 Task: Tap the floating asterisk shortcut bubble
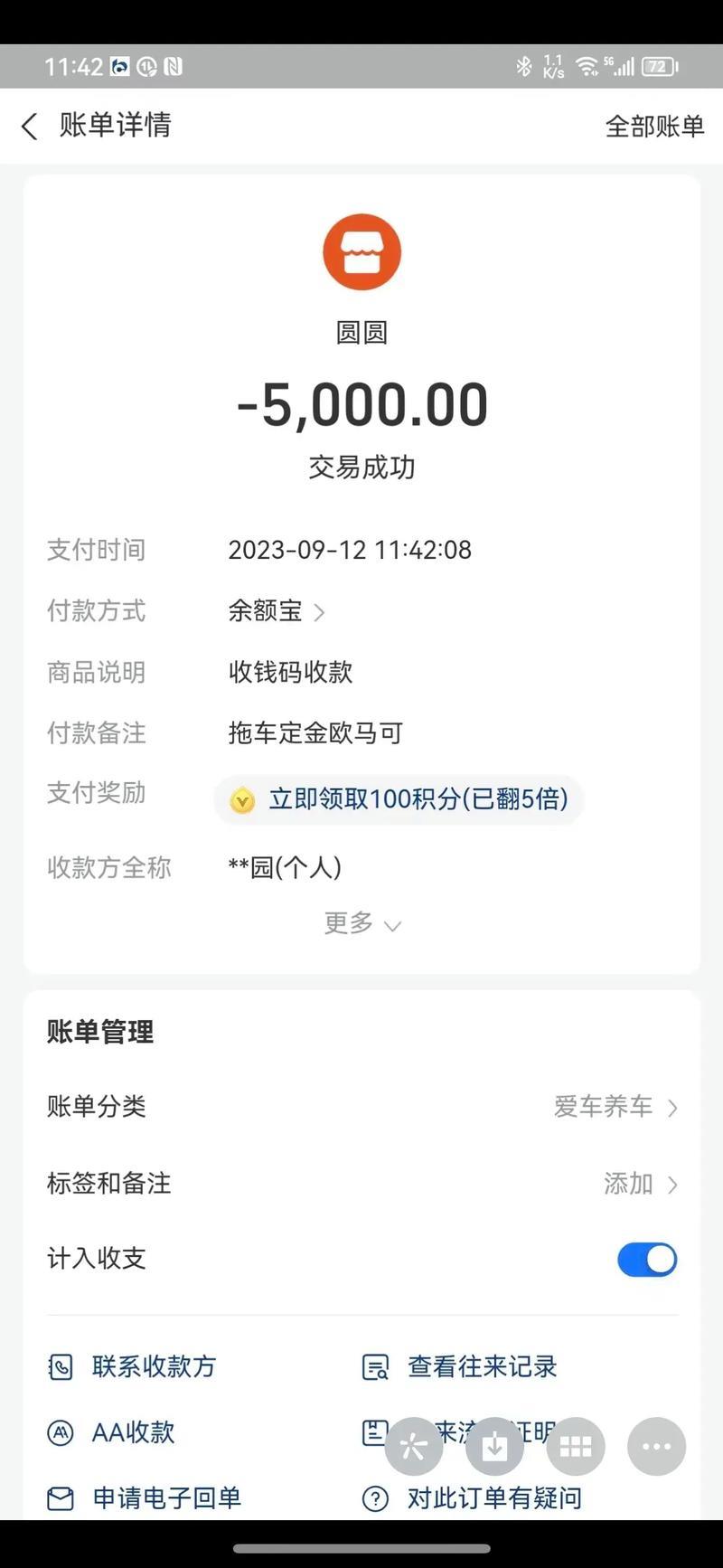point(413,1446)
